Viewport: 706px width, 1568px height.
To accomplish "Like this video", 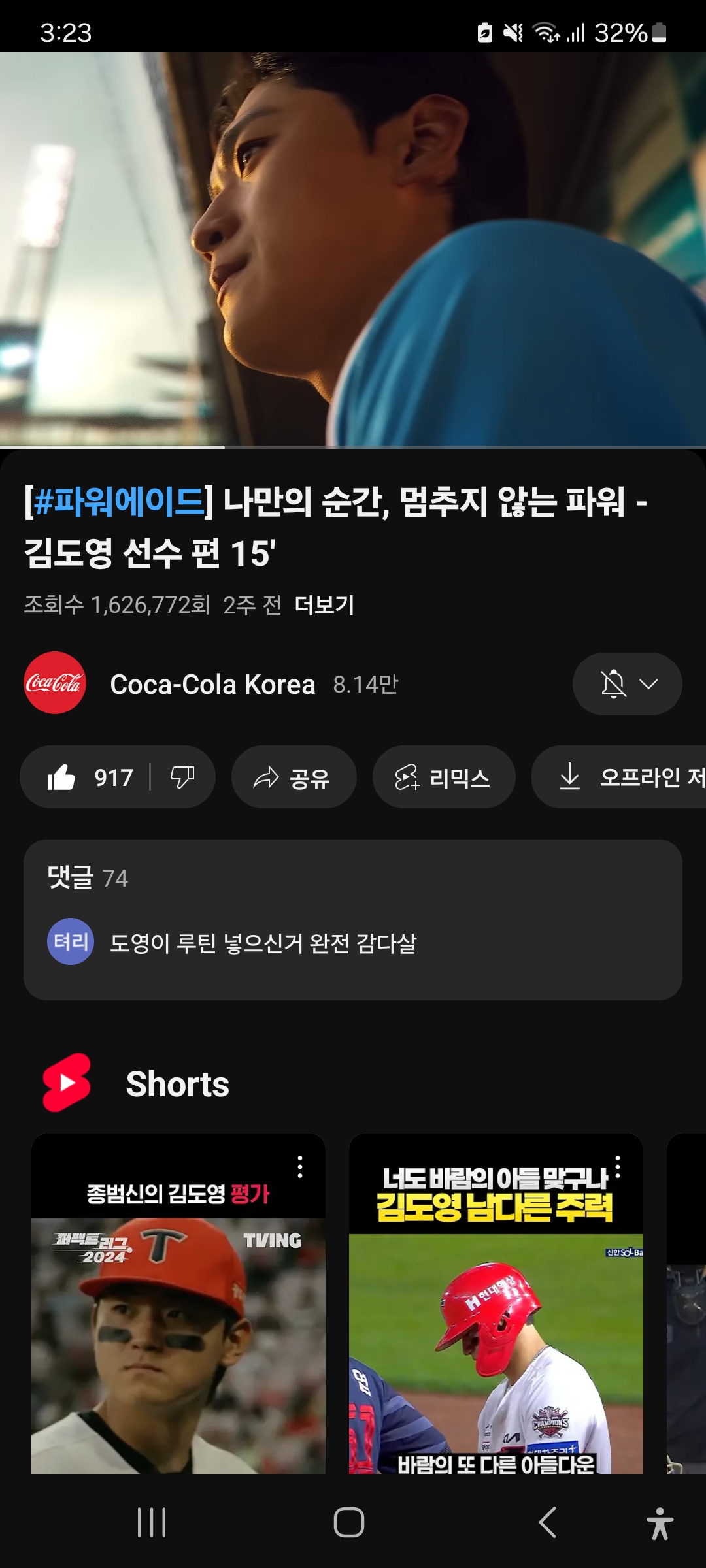I will coord(88,777).
